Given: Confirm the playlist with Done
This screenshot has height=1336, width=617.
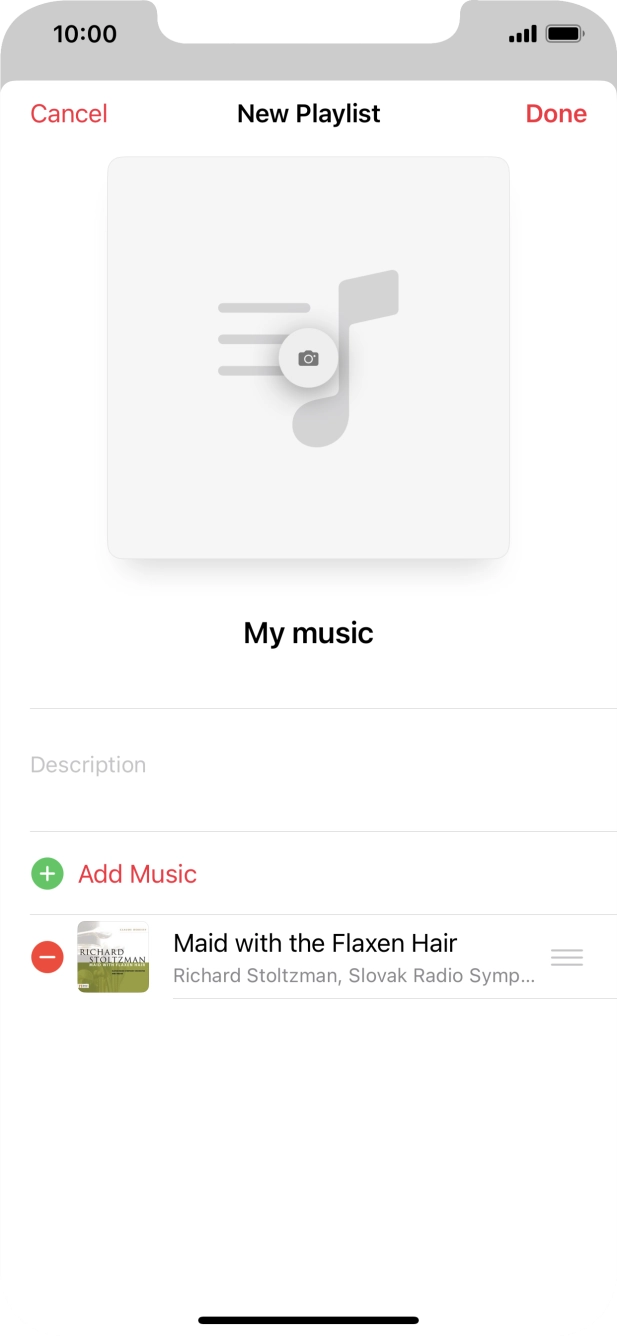Looking at the screenshot, I should tap(556, 114).
